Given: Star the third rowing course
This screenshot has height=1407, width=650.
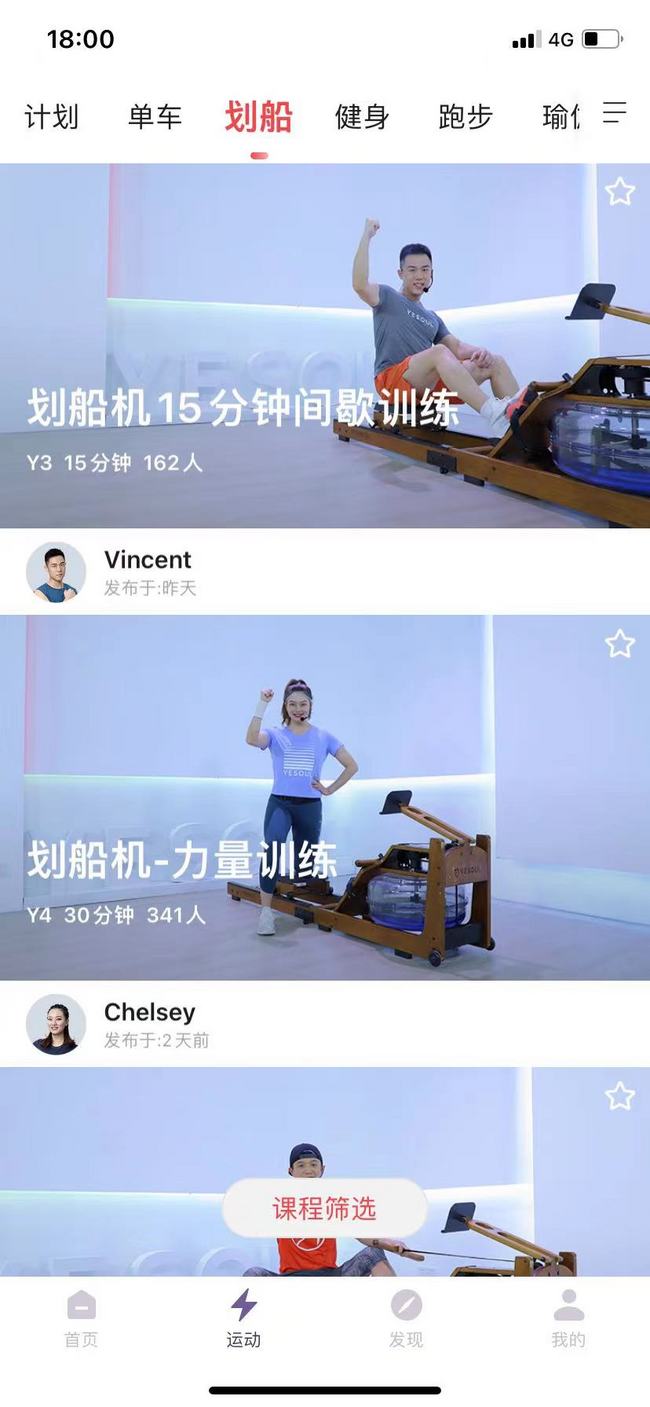Looking at the screenshot, I should coord(620,1096).
